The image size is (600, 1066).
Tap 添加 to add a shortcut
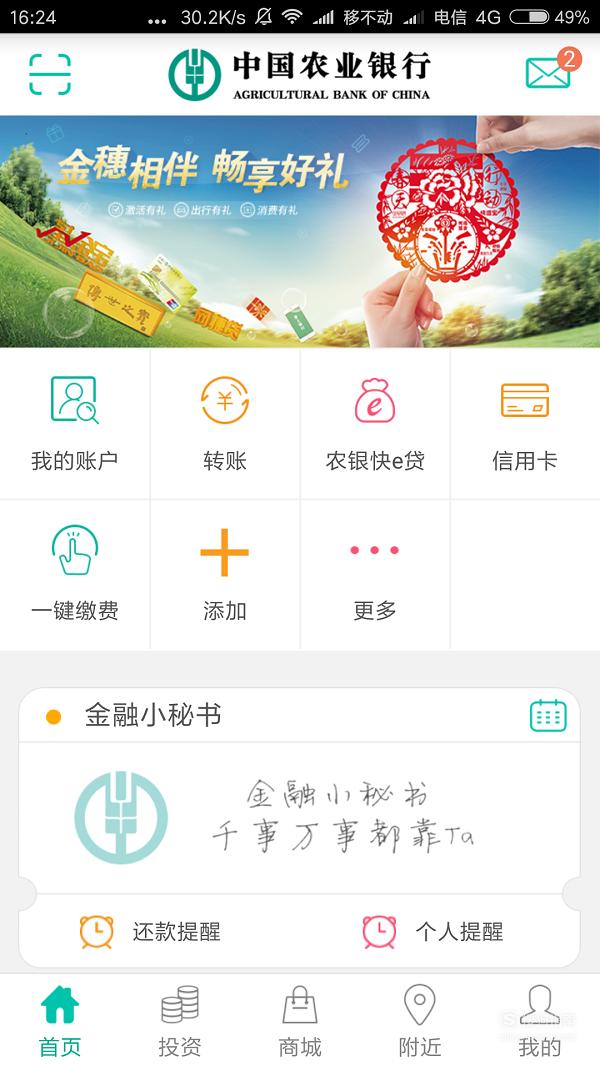pos(225,574)
